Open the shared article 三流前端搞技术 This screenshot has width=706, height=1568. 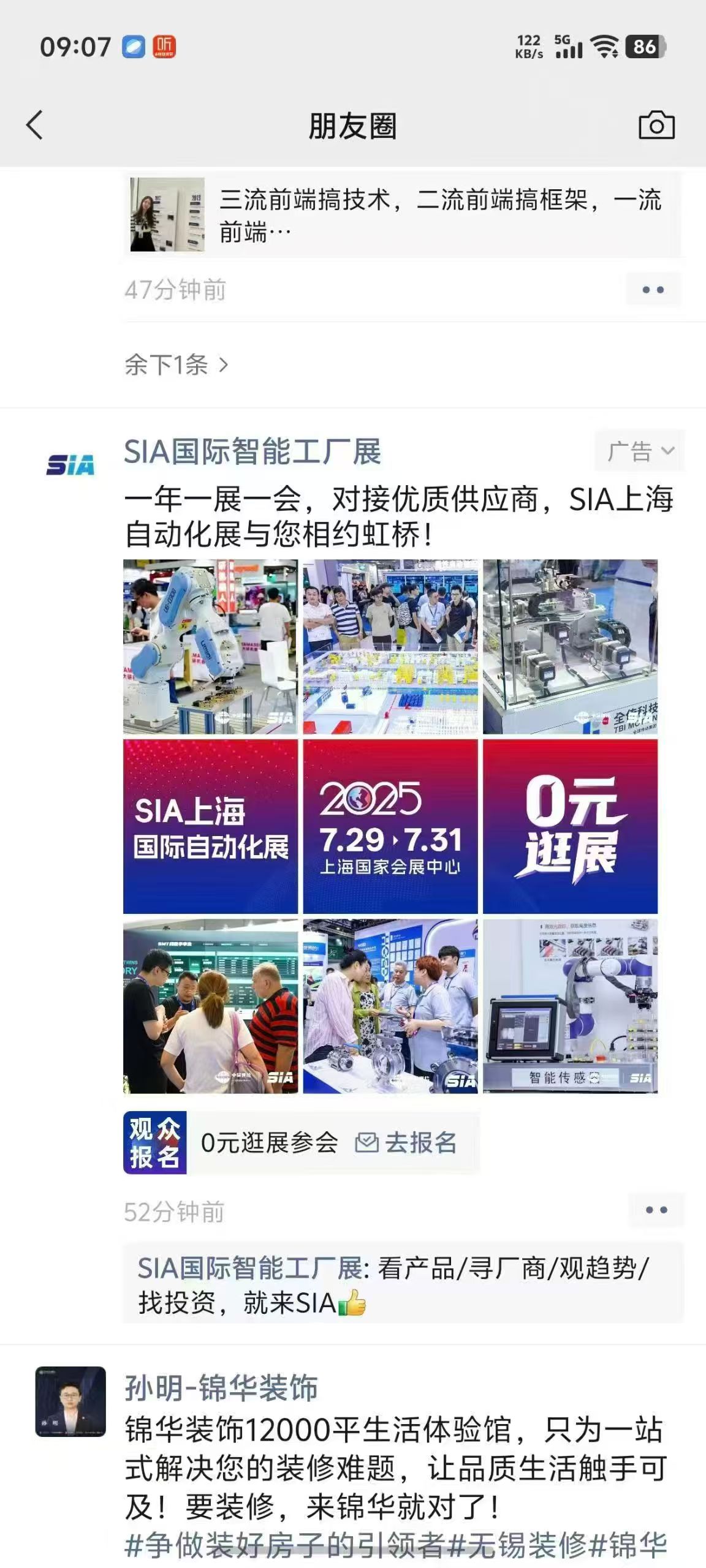(402, 215)
